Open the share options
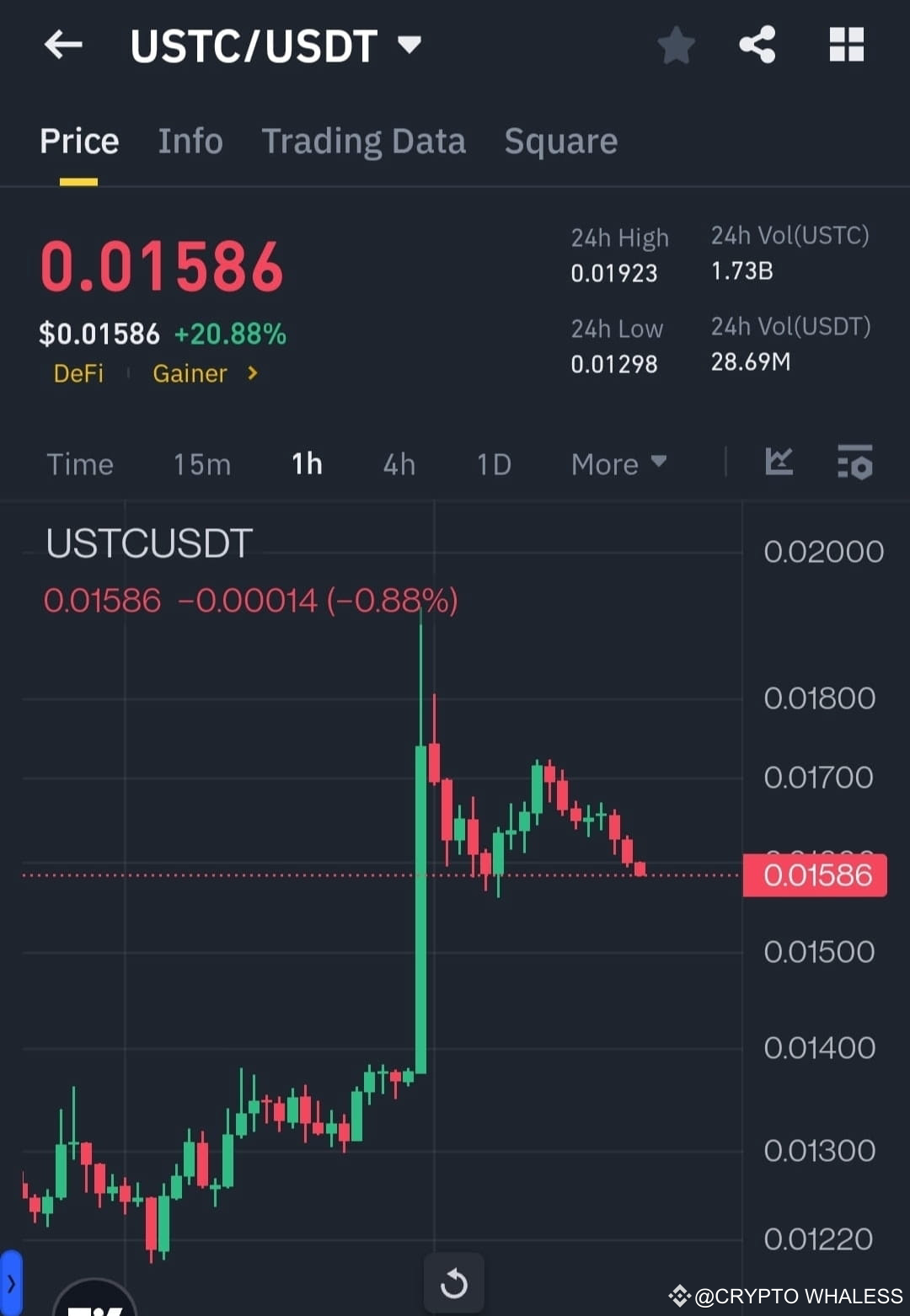Screen dimensions: 910x1316 point(757,46)
